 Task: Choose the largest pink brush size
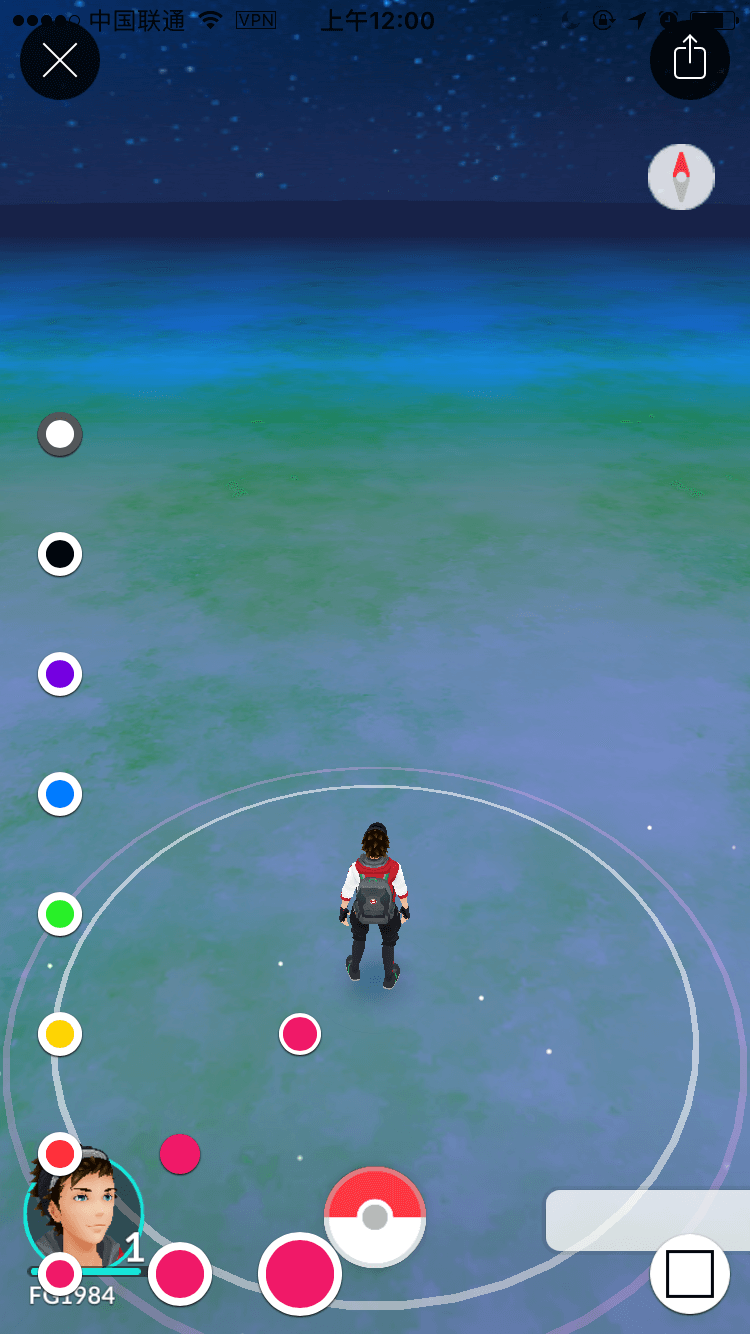pos(300,1274)
